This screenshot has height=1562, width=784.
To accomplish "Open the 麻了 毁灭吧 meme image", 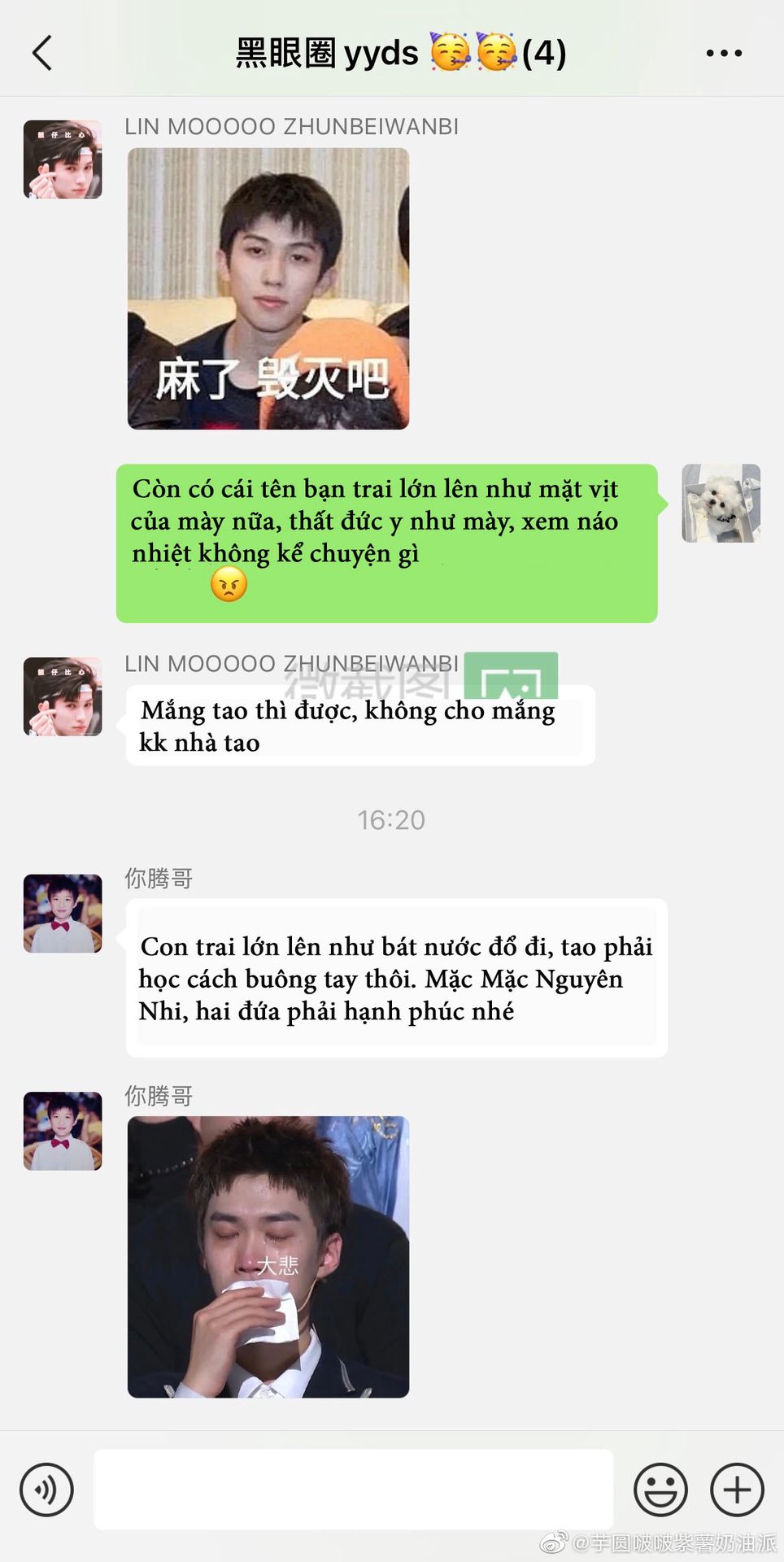I will (x=268, y=289).
